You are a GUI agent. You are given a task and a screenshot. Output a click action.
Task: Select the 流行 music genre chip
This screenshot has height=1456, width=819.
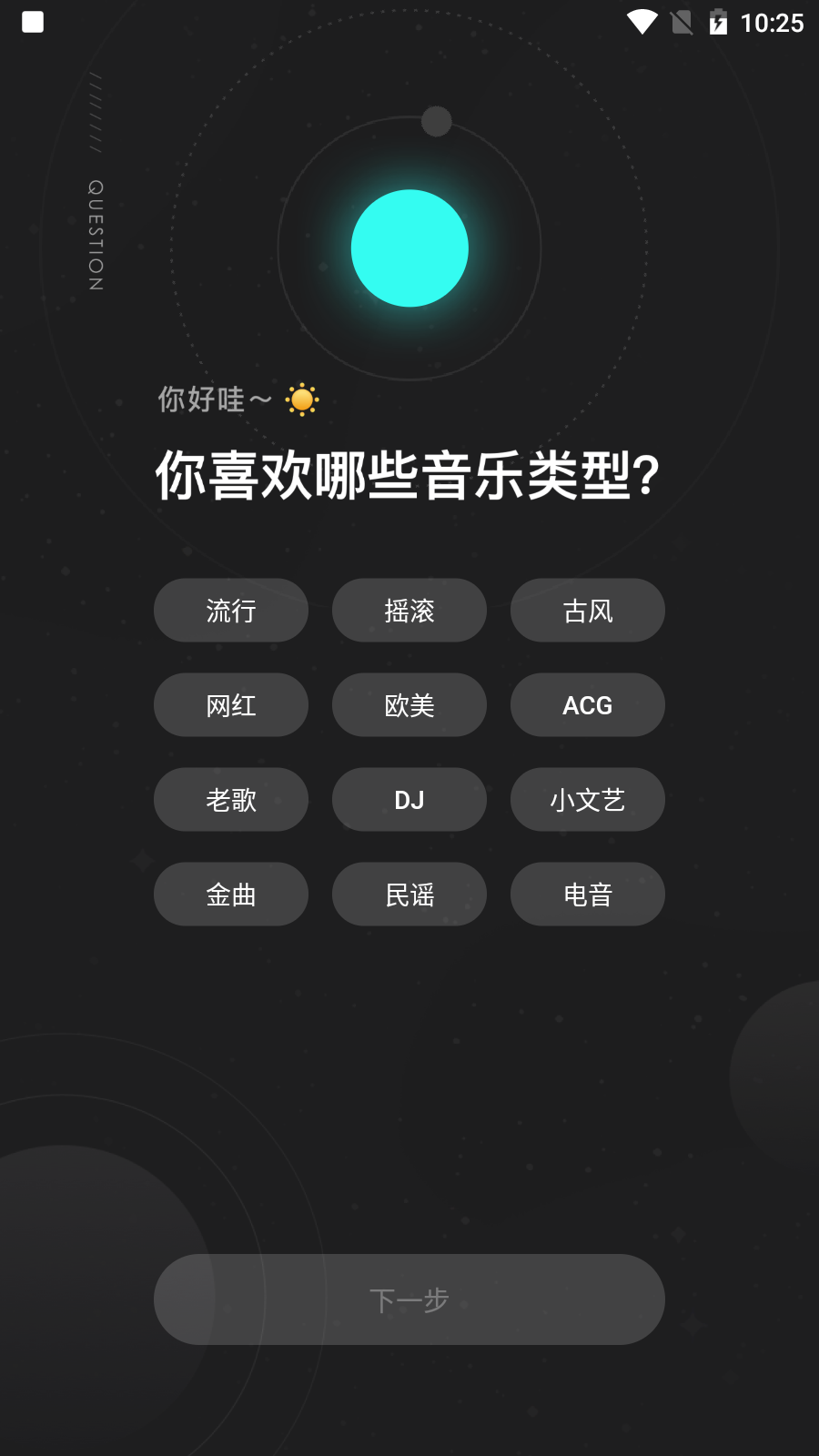pos(231,611)
